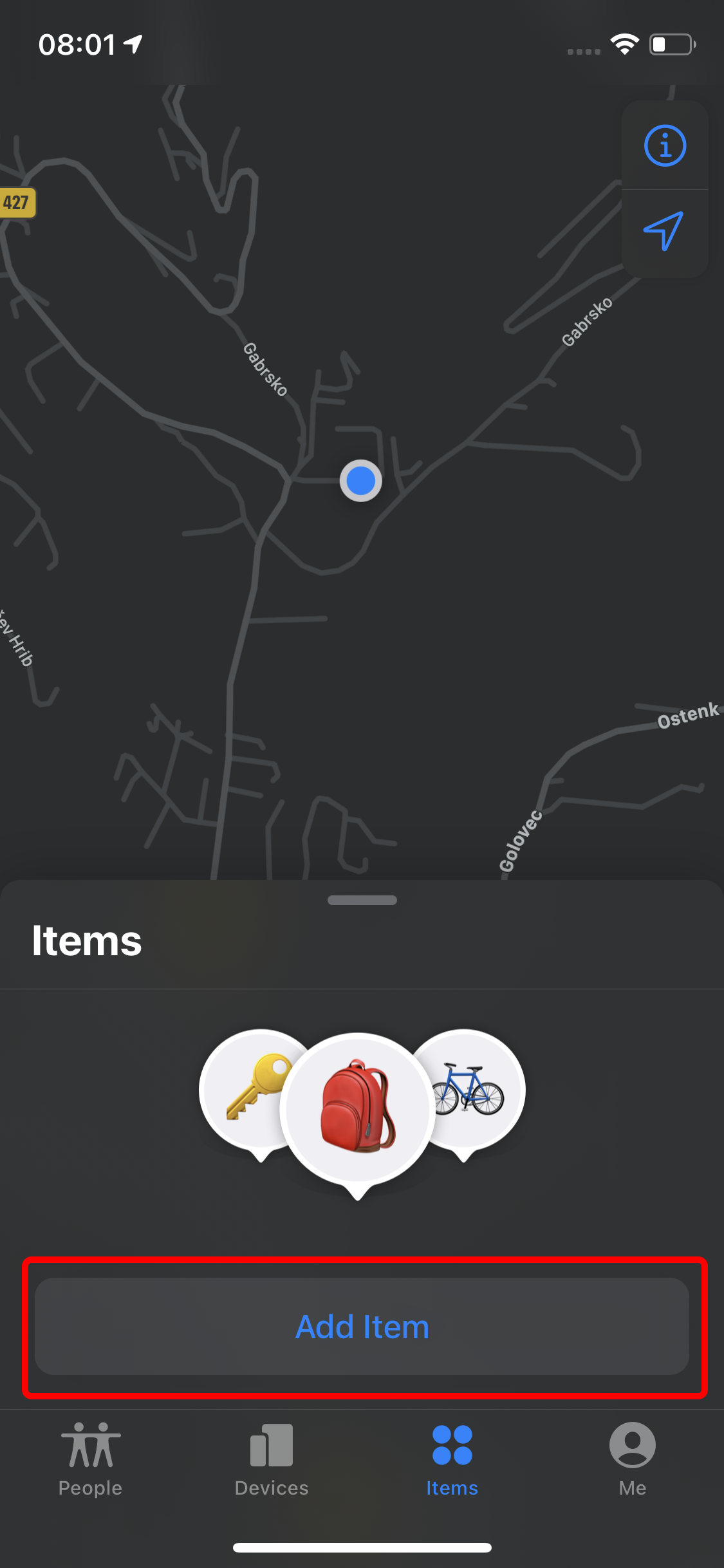
Task: Tap the blue location dot on map
Action: click(x=361, y=481)
